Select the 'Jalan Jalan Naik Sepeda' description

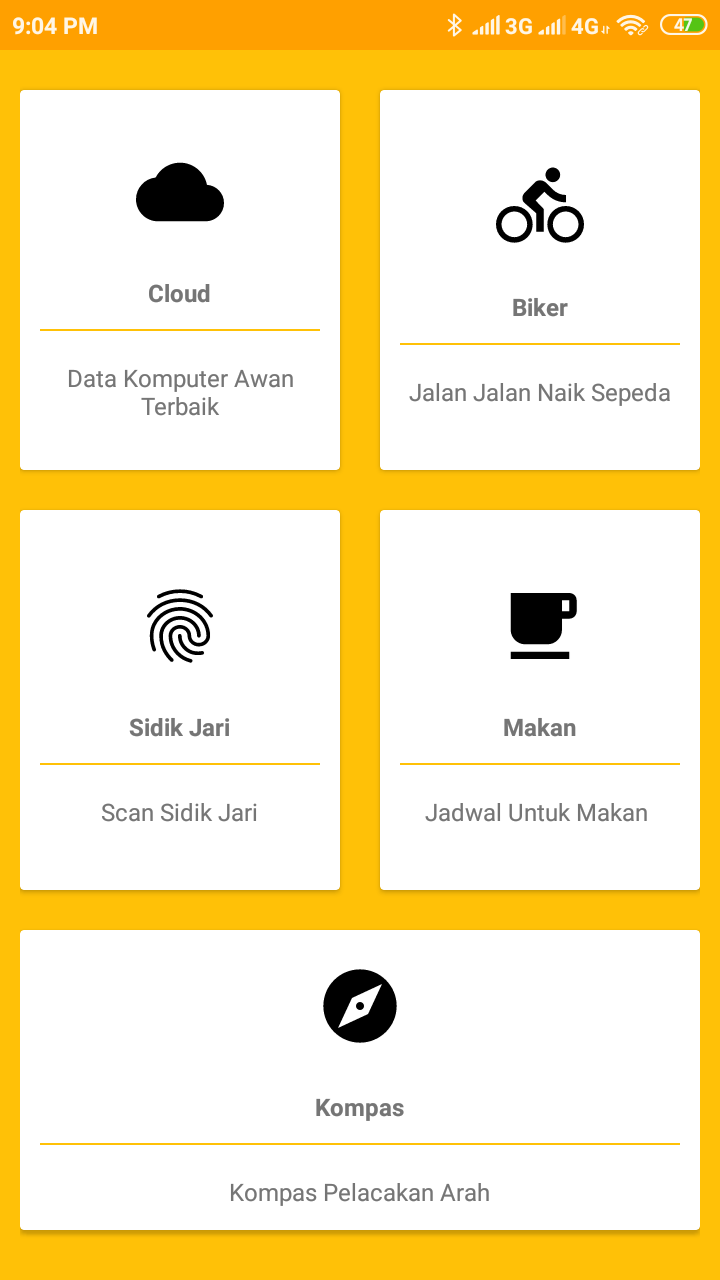point(540,392)
